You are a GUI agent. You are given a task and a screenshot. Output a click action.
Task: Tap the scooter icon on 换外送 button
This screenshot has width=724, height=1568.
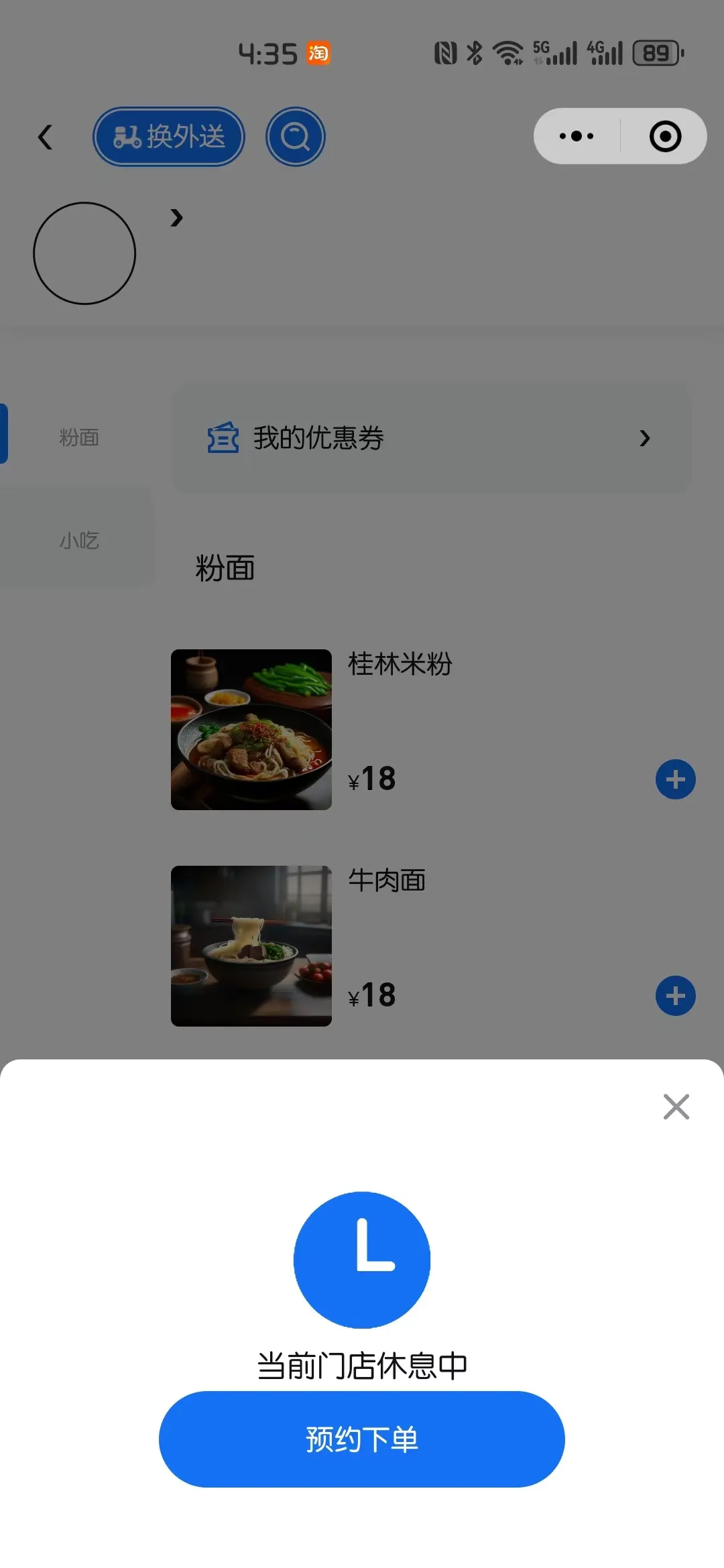tap(128, 136)
